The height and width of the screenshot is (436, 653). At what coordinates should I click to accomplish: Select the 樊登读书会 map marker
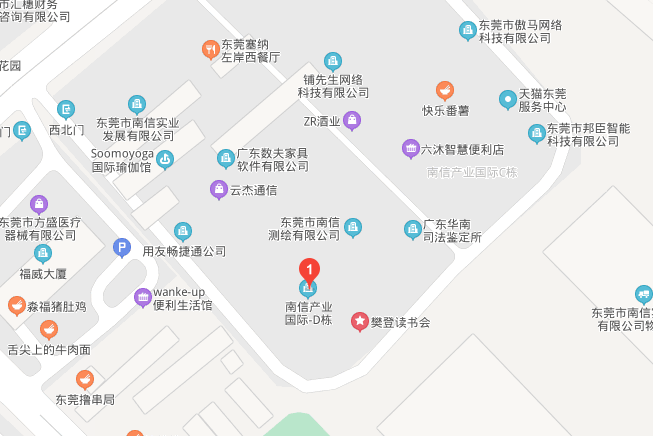pyautogui.click(x=359, y=321)
